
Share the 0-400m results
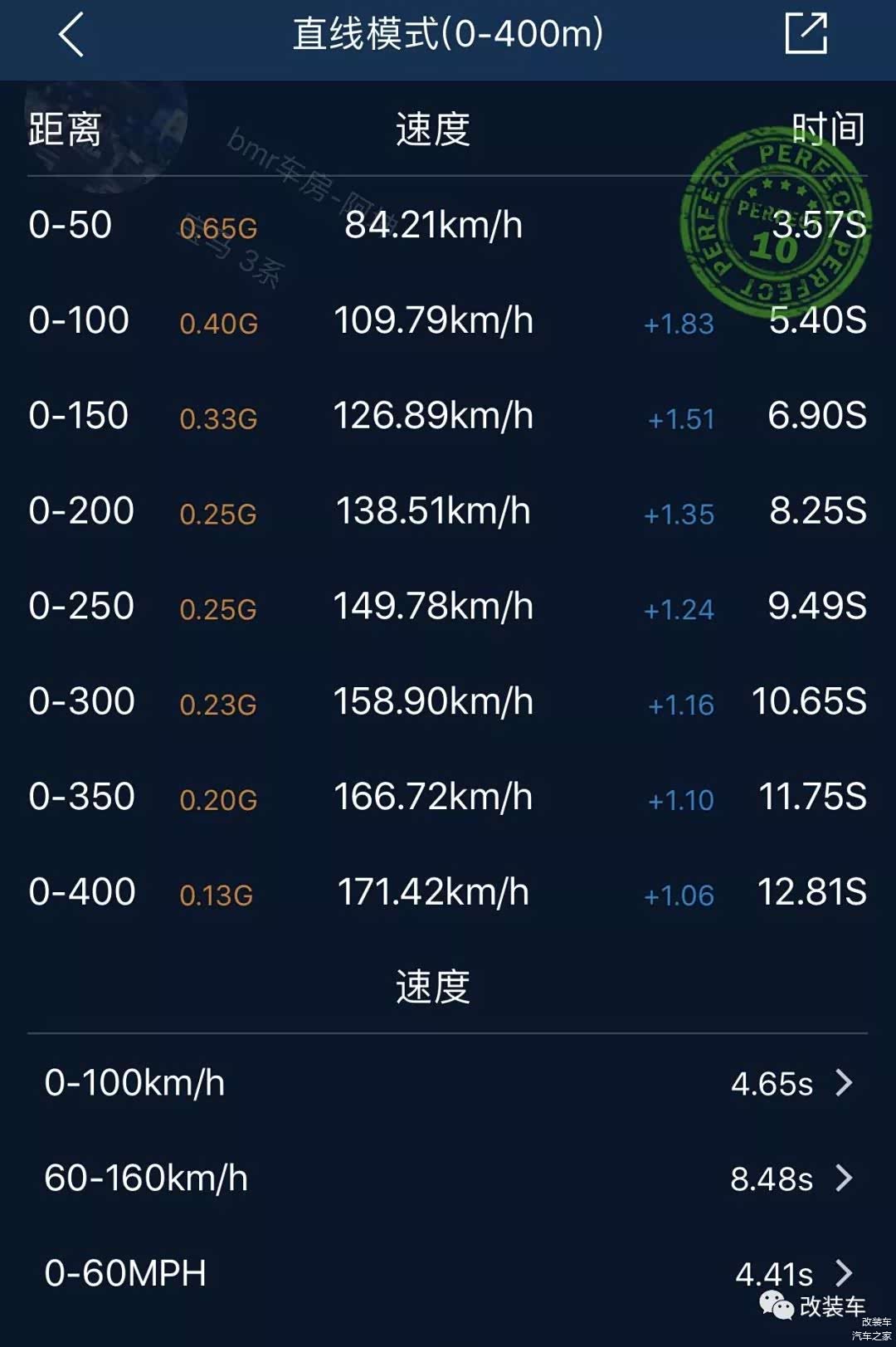coord(806,34)
